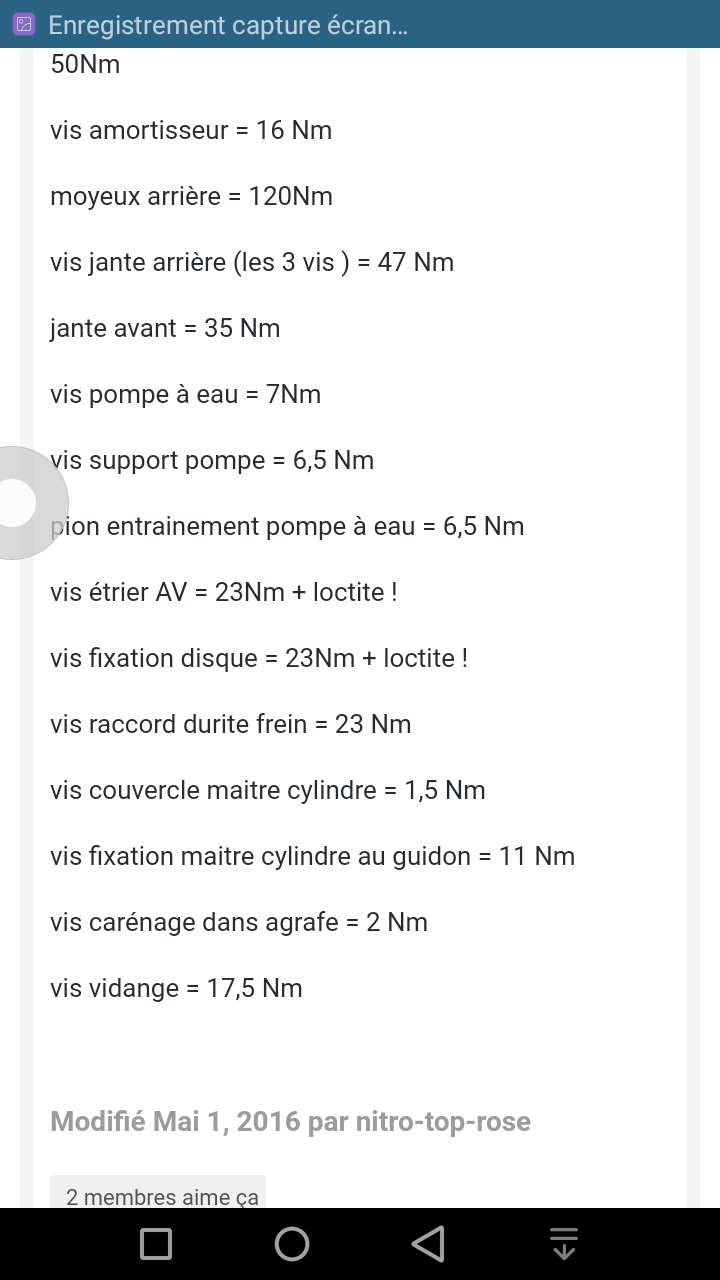The width and height of the screenshot is (720, 1280).
Task: Hide the navigation bar with the down arrow
Action: [564, 1244]
